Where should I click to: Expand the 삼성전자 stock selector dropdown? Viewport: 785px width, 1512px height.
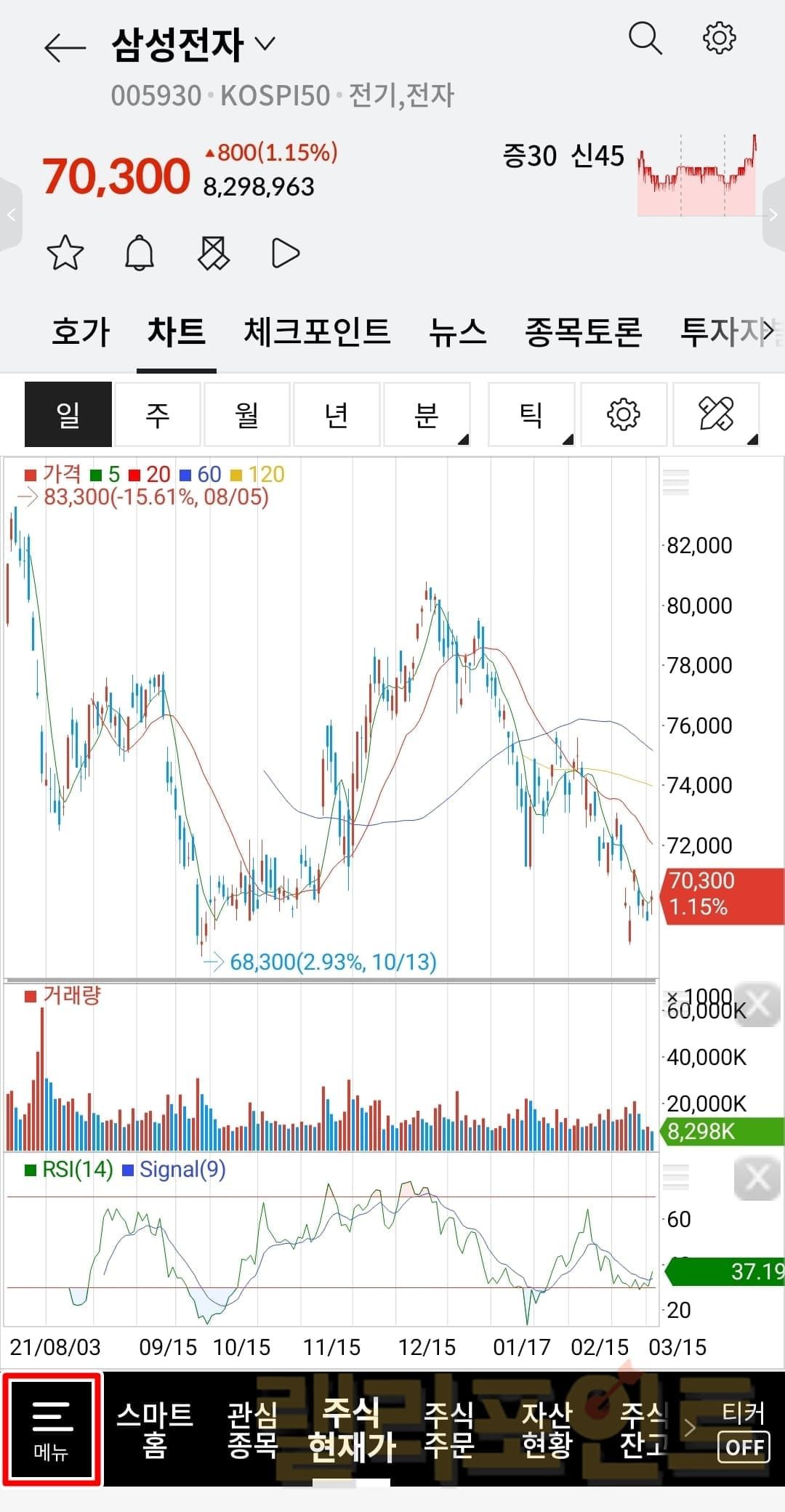[x=265, y=44]
